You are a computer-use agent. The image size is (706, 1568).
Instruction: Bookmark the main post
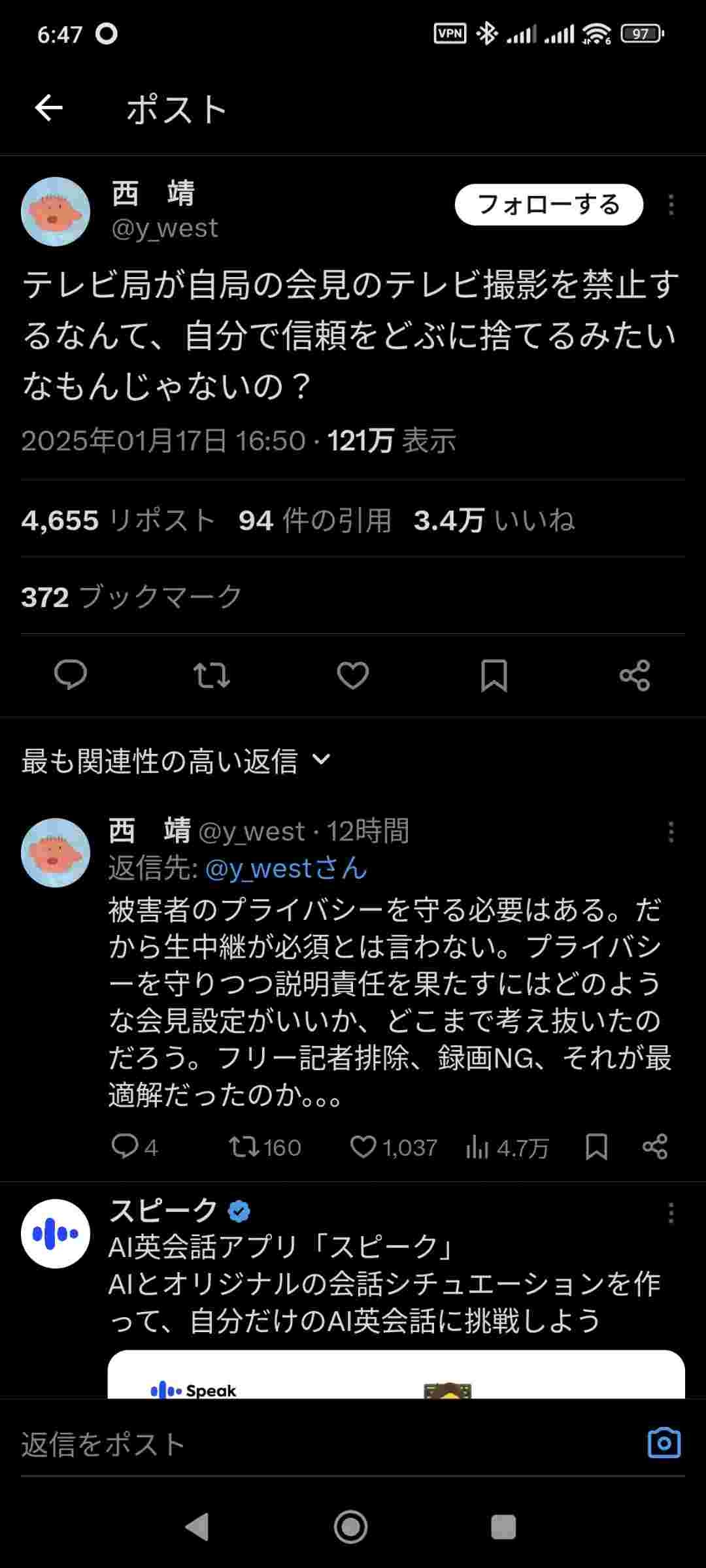pyautogui.click(x=494, y=675)
